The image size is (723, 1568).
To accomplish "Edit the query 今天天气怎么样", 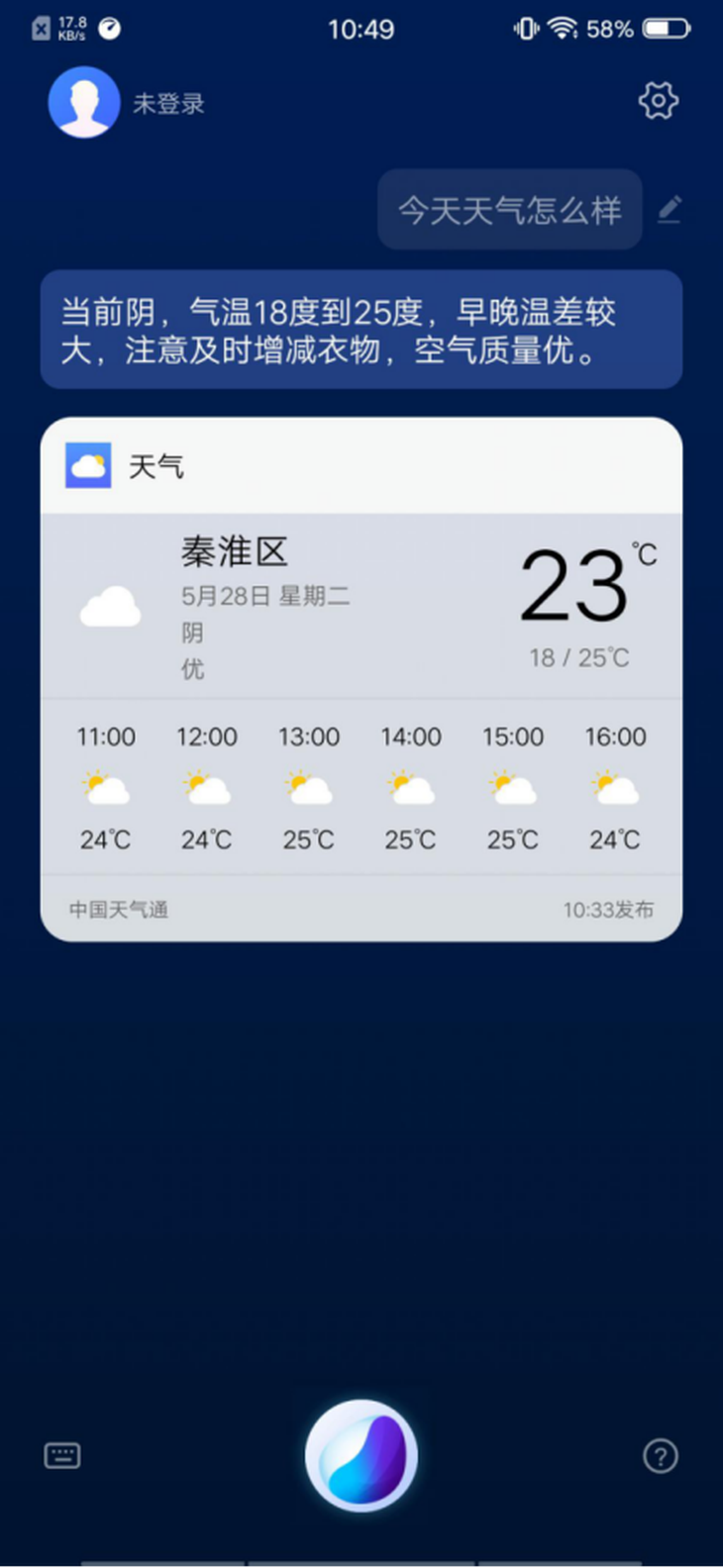I will pos(670,210).
